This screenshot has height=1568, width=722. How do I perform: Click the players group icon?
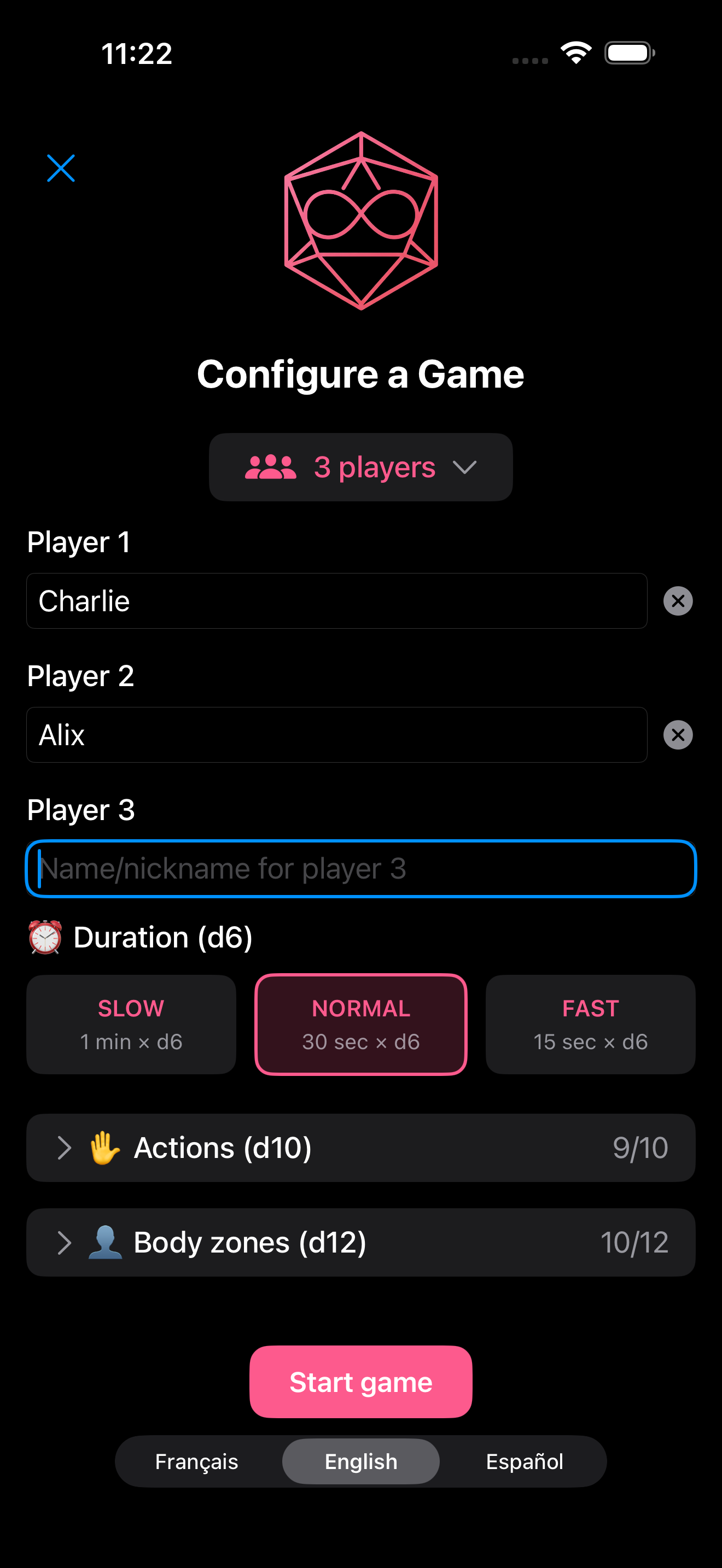(x=270, y=466)
